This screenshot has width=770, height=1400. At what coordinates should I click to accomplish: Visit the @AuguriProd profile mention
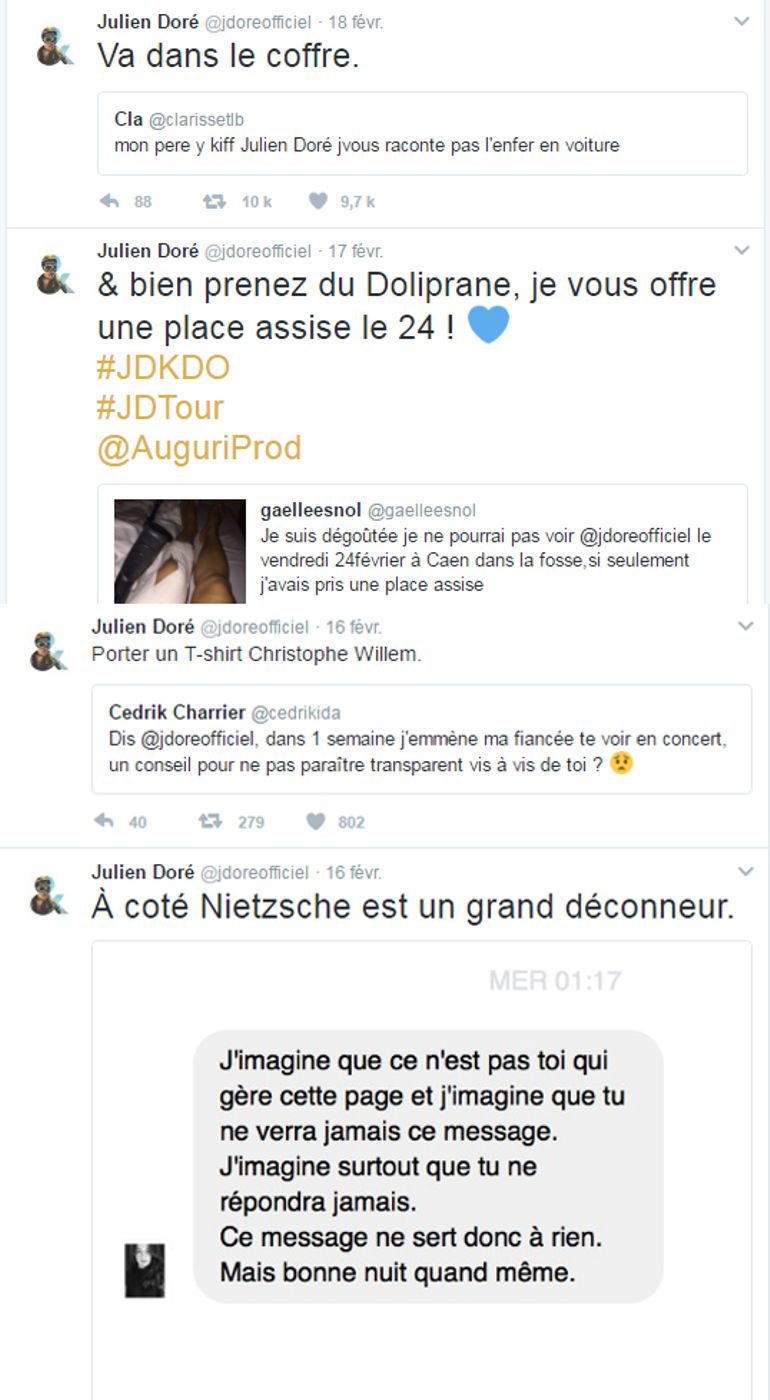[x=199, y=448]
